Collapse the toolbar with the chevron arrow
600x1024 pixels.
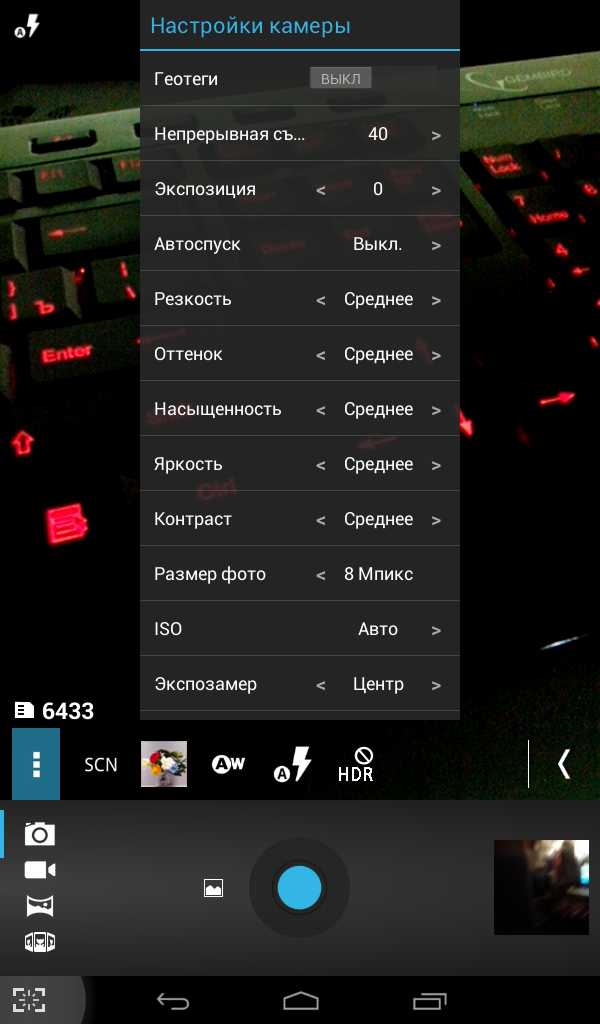pyautogui.click(x=564, y=764)
